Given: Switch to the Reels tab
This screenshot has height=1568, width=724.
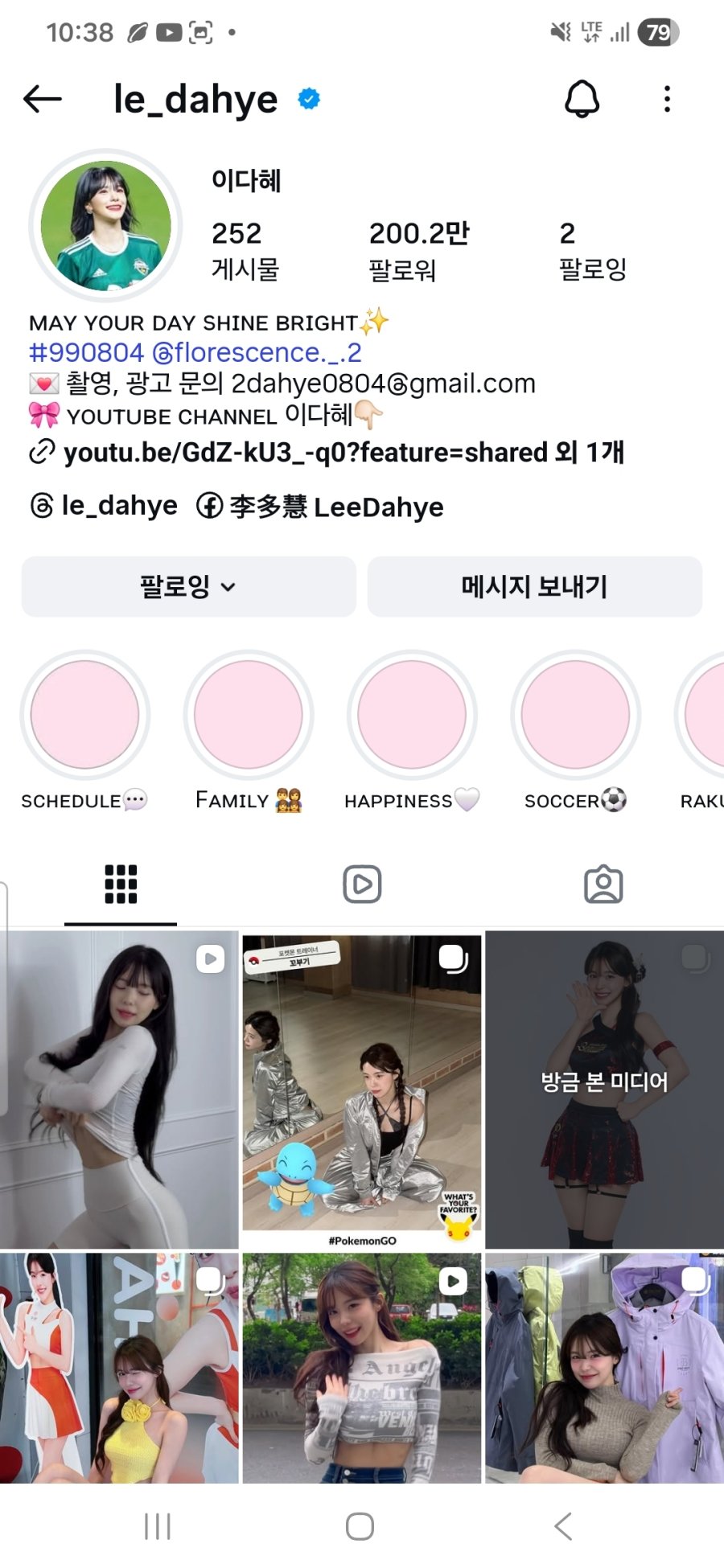Looking at the screenshot, I should [362, 885].
